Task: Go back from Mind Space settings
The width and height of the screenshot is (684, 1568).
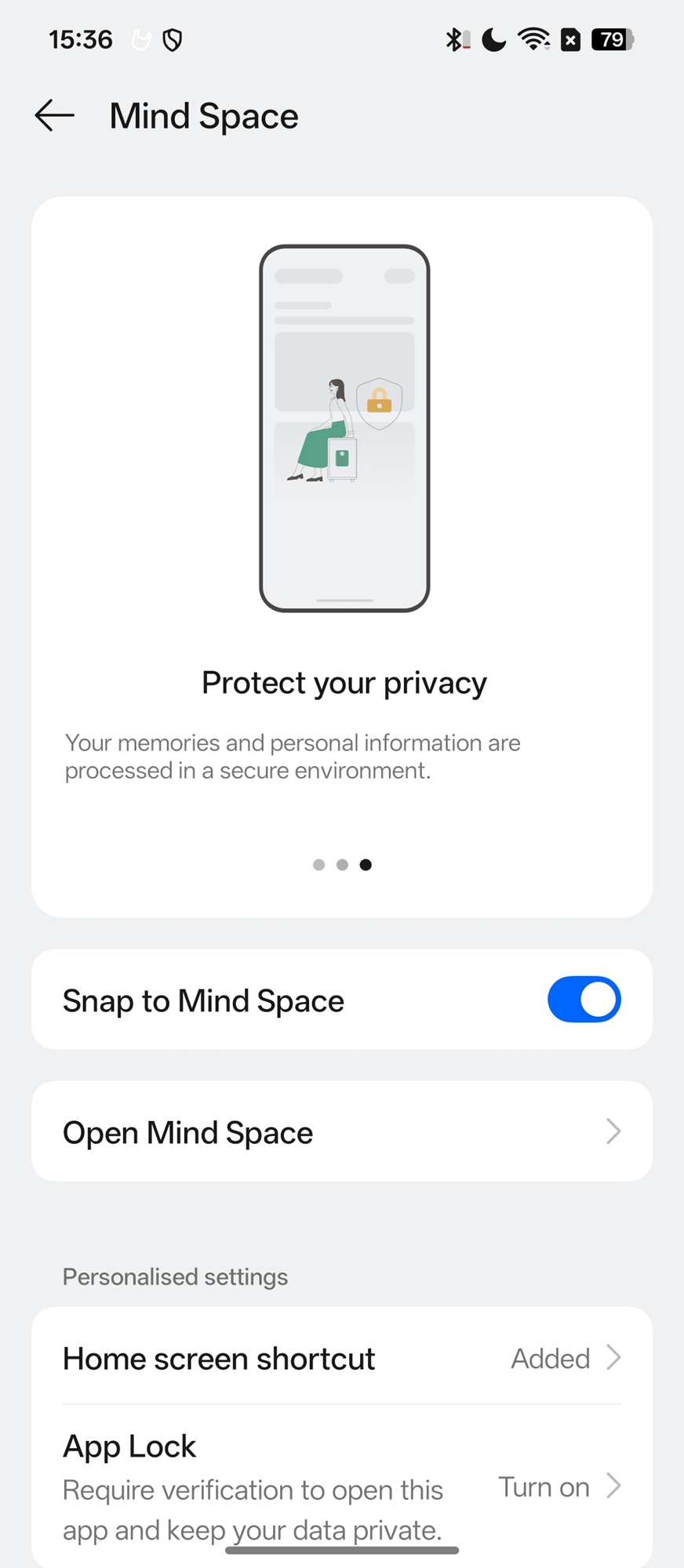Action: pos(54,116)
